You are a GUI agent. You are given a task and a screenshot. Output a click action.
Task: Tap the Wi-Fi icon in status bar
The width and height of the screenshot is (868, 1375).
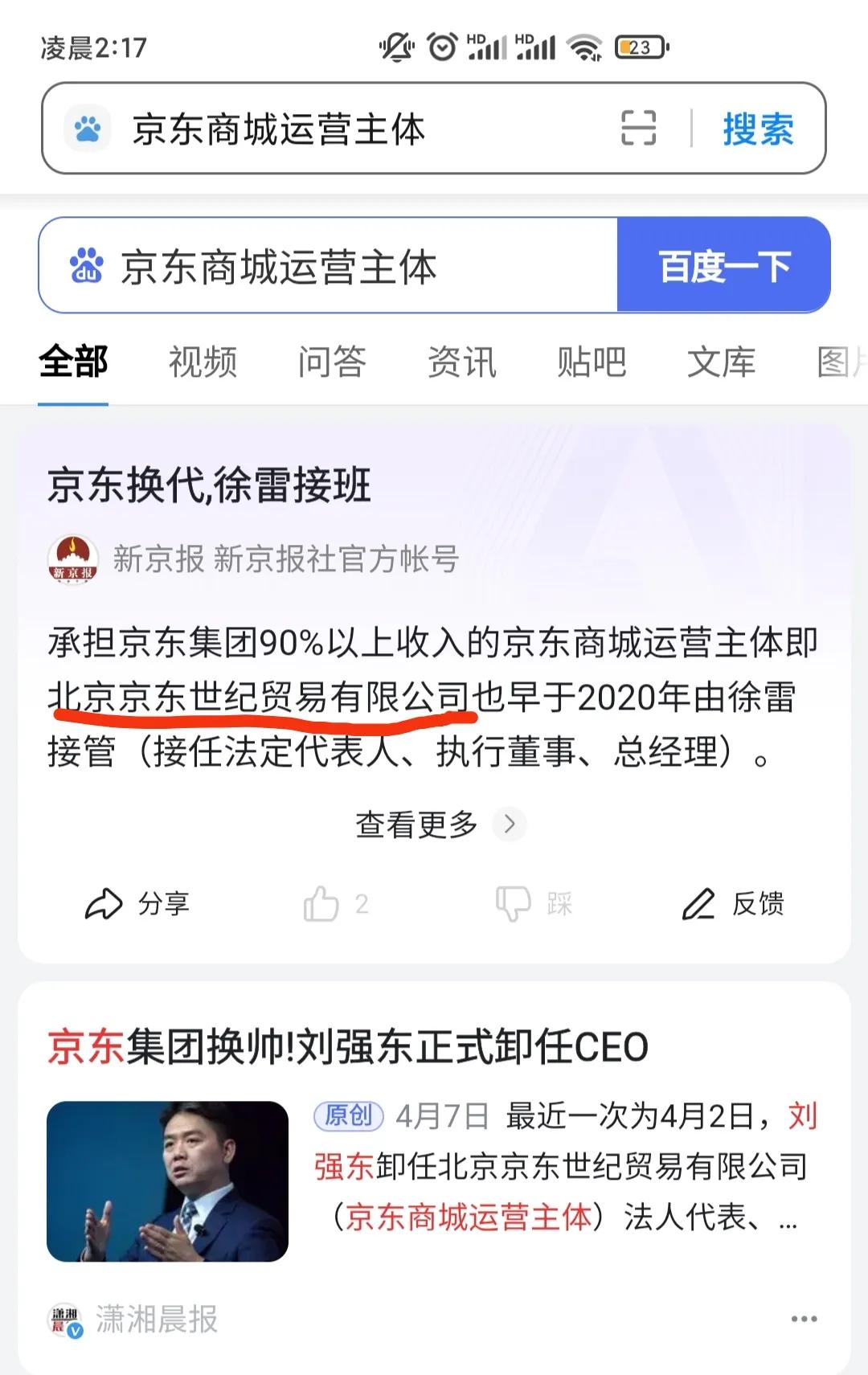[x=586, y=48]
